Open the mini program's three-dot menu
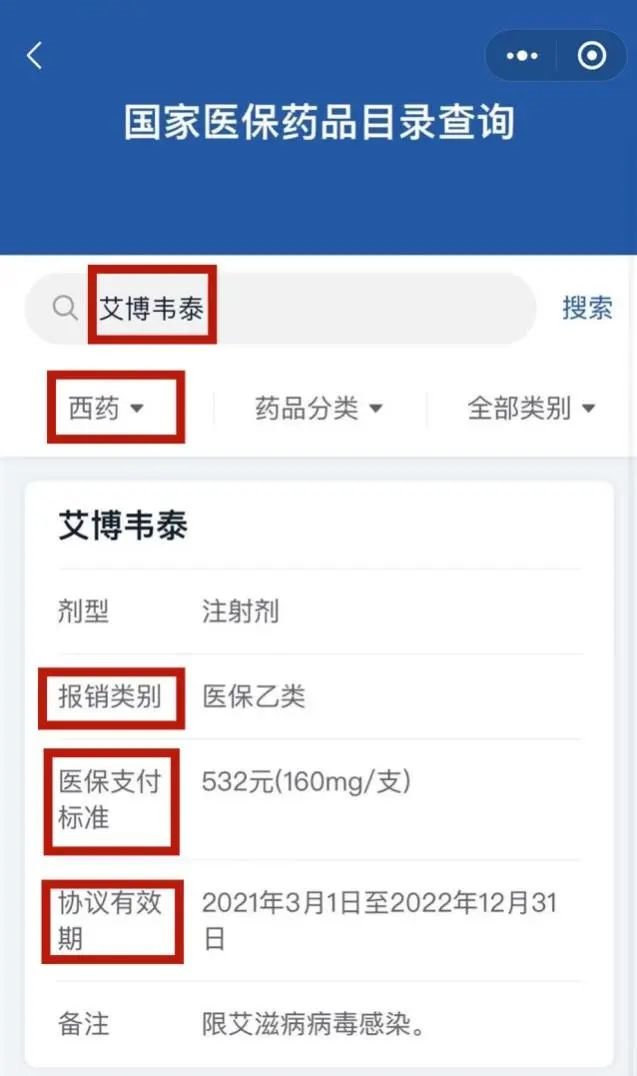Viewport: 637px width, 1076px height. point(522,56)
